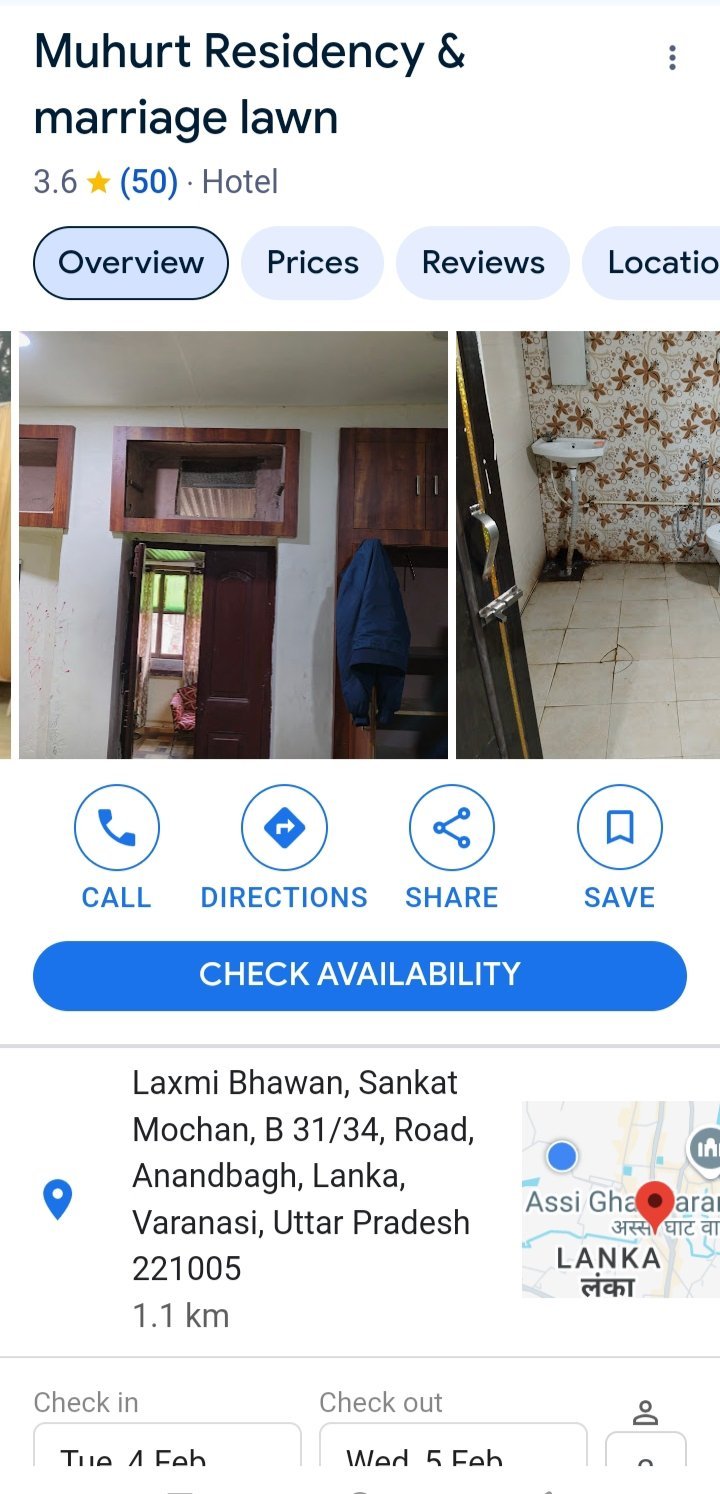Switch to the Prices tab

click(312, 263)
